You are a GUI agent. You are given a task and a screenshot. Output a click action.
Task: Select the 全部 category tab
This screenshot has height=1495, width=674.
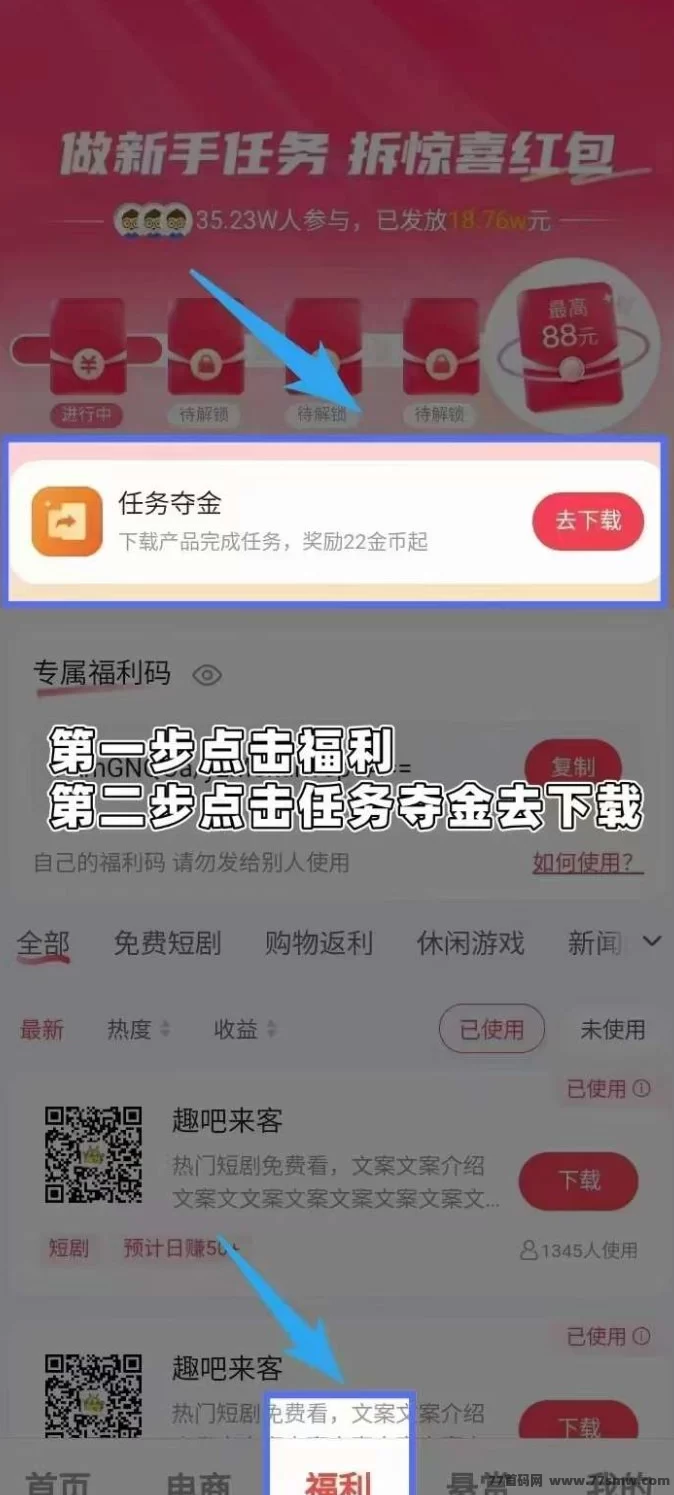[43, 943]
